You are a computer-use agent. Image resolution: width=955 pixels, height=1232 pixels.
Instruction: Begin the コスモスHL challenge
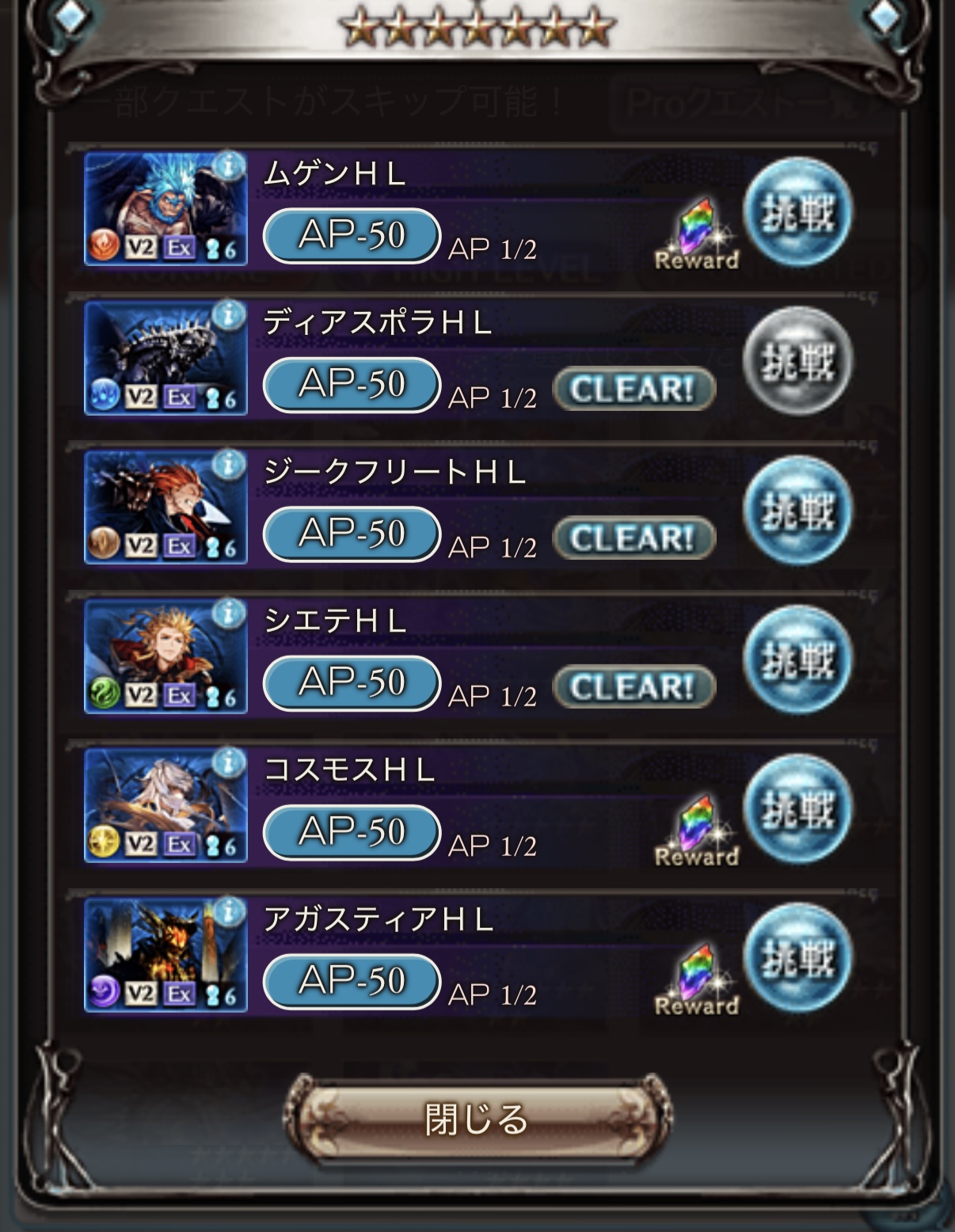[797, 808]
